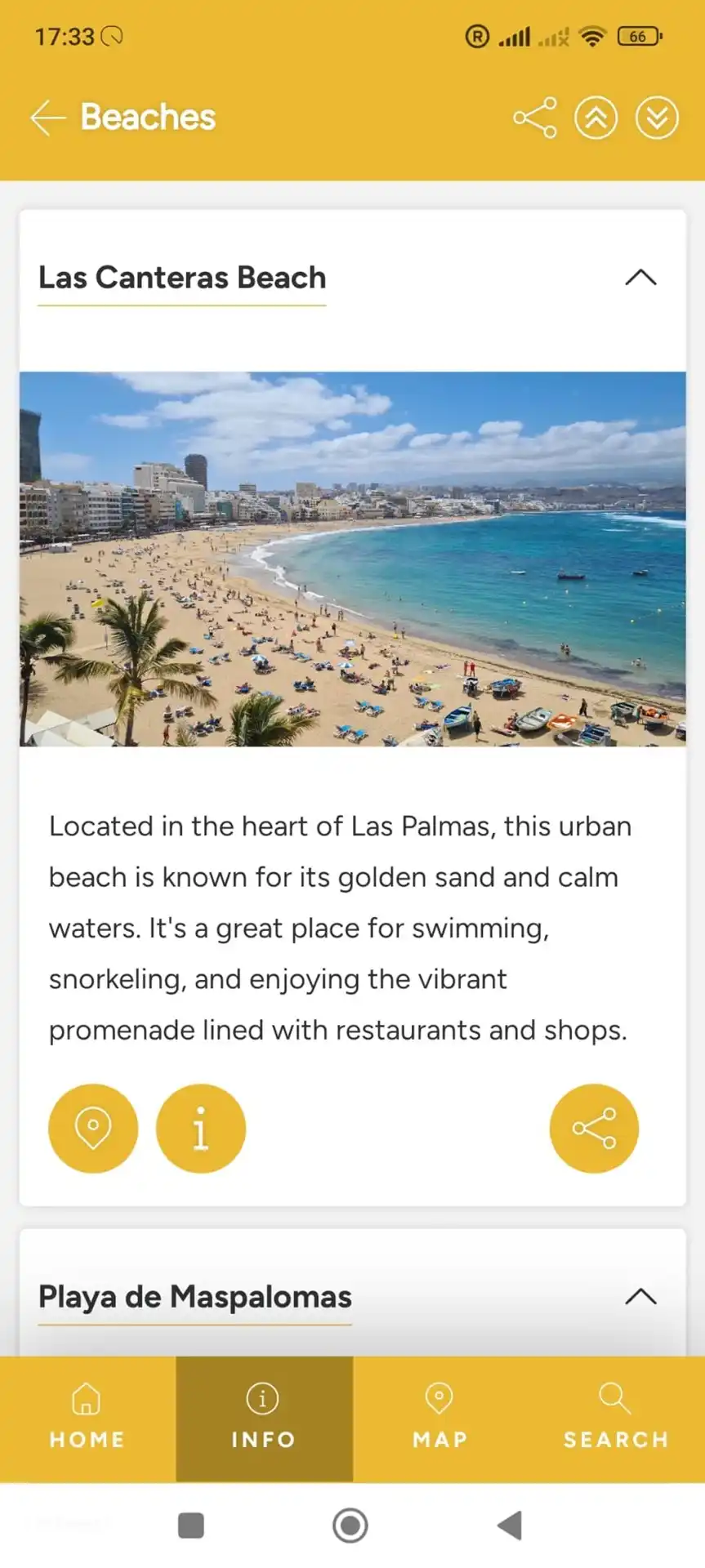
Task: Show Las Canteras Beach location on the map
Action: [93, 1129]
